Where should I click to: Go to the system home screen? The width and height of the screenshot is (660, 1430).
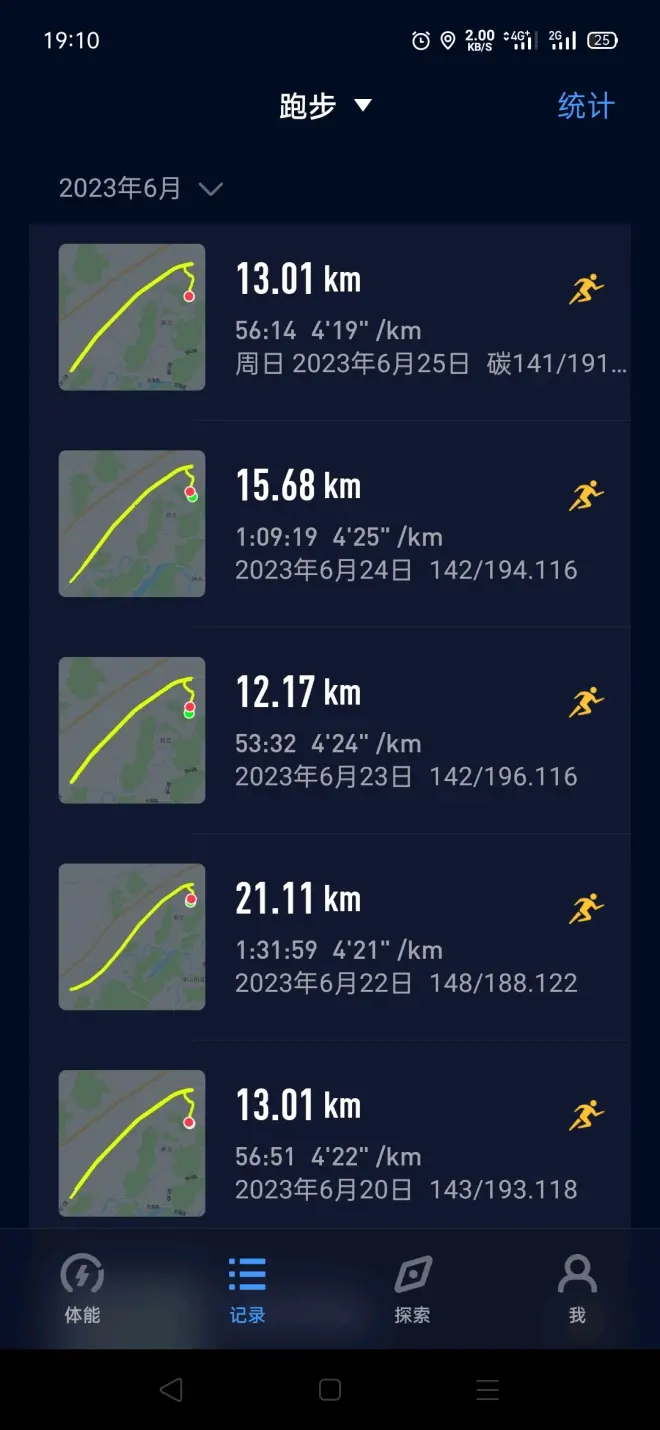coord(330,1389)
